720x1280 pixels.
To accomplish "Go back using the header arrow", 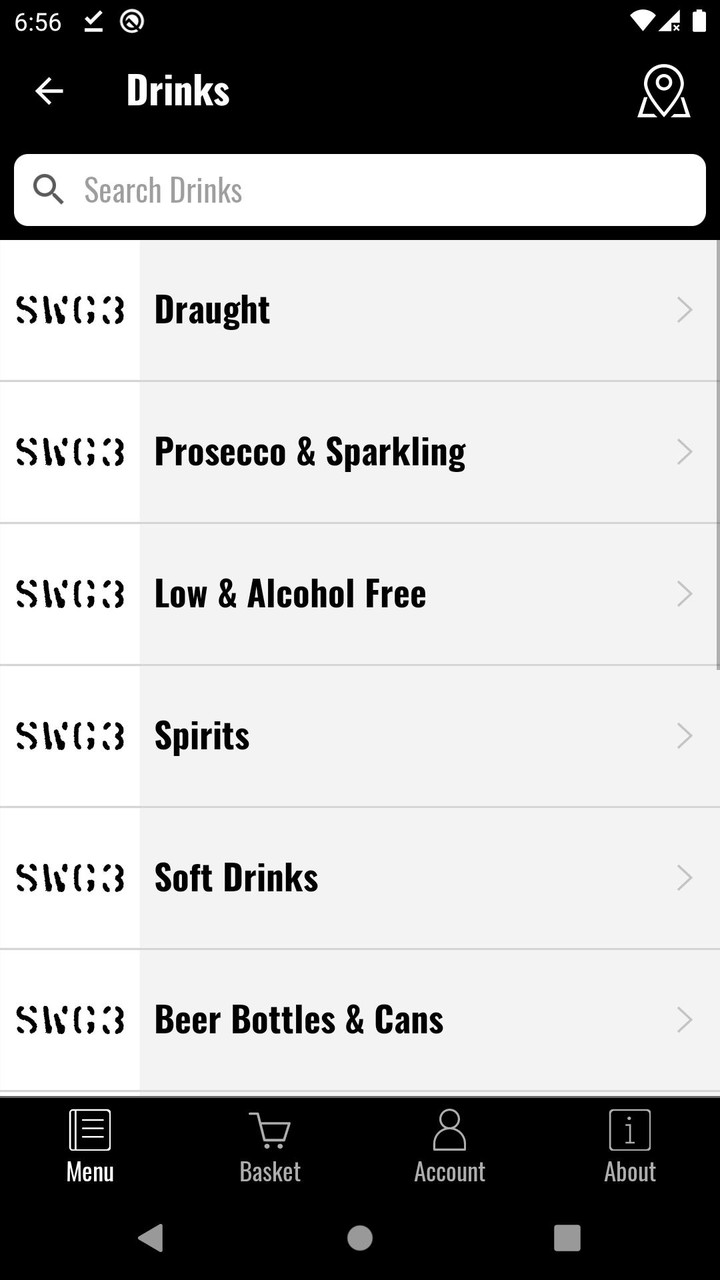I will [49, 91].
